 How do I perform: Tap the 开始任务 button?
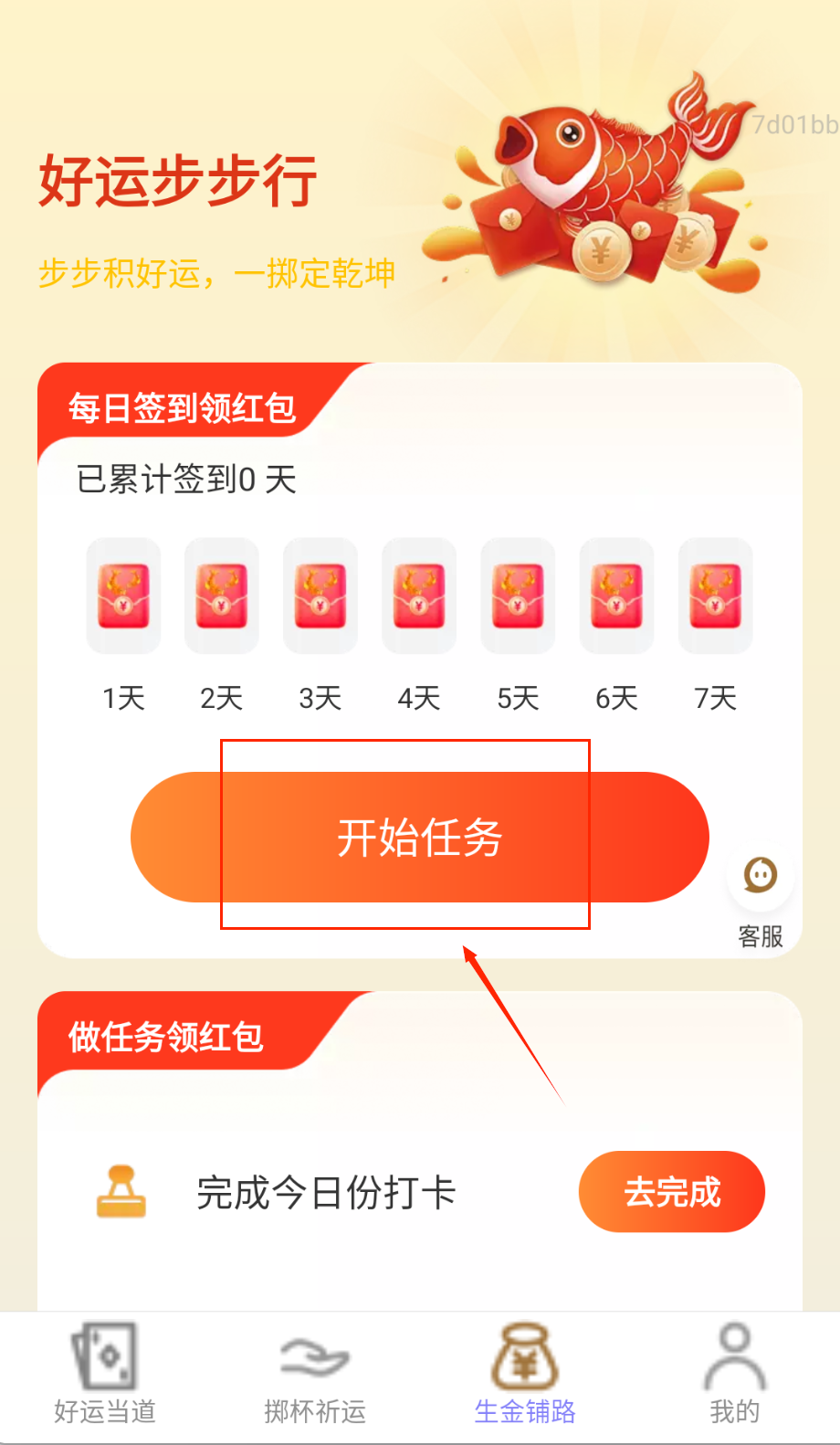click(x=419, y=837)
